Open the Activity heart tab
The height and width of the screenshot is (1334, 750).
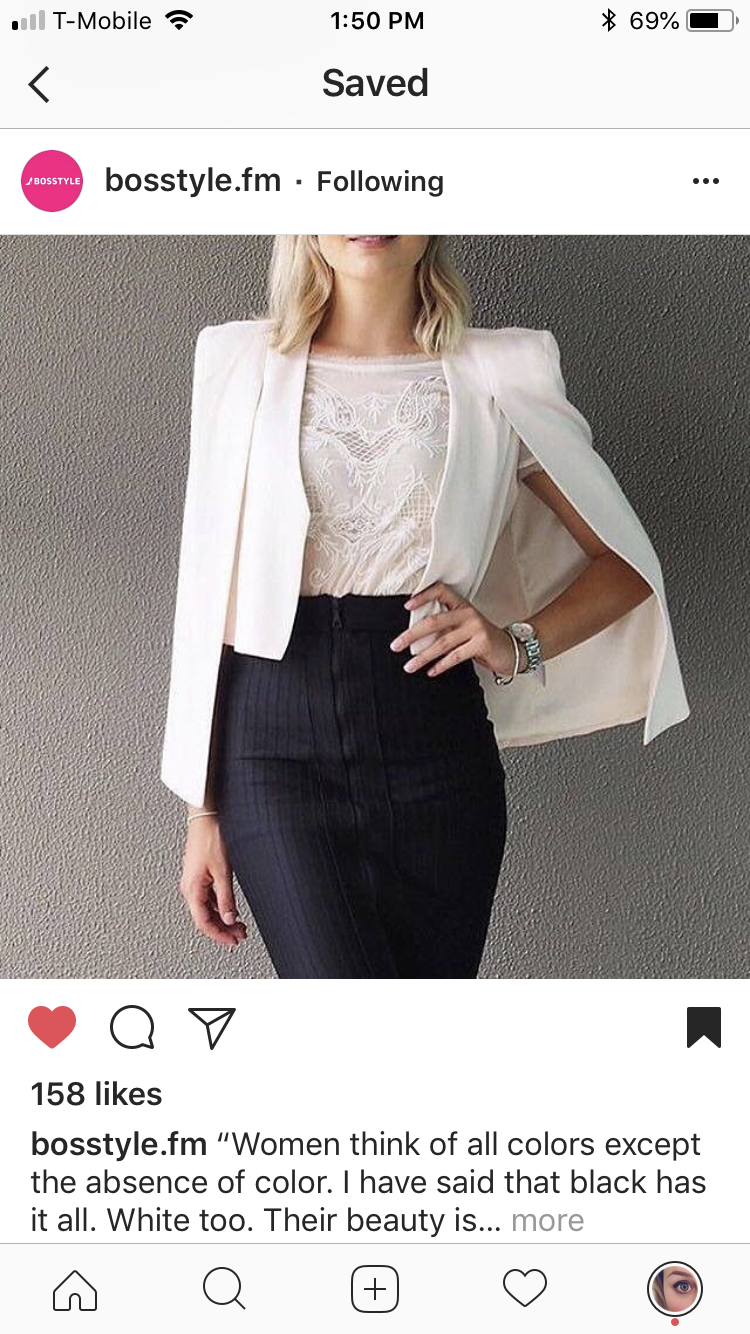coord(525,1289)
